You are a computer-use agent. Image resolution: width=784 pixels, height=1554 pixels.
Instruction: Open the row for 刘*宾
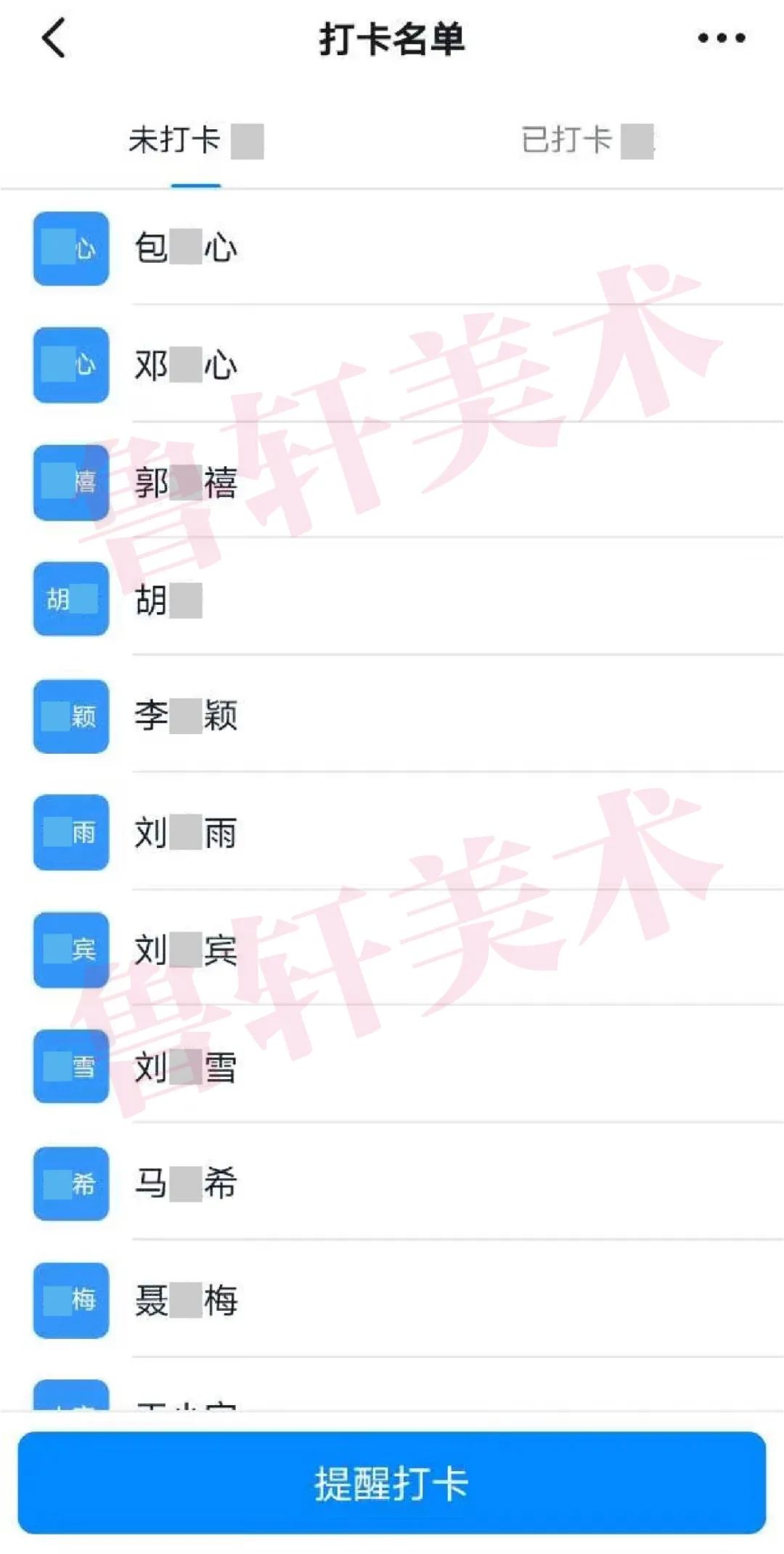(x=392, y=950)
